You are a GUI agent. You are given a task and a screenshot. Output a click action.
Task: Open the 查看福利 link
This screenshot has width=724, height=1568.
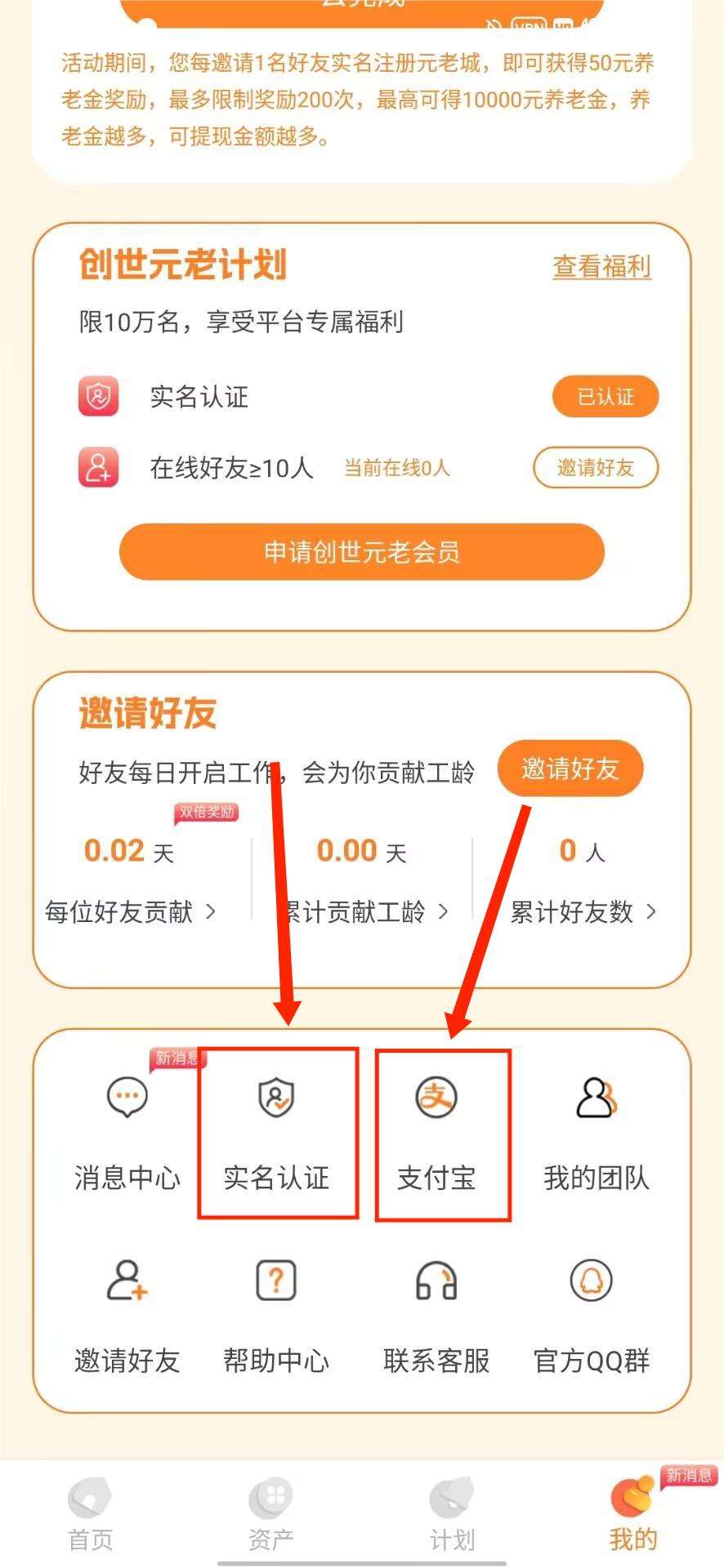coord(601,266)
